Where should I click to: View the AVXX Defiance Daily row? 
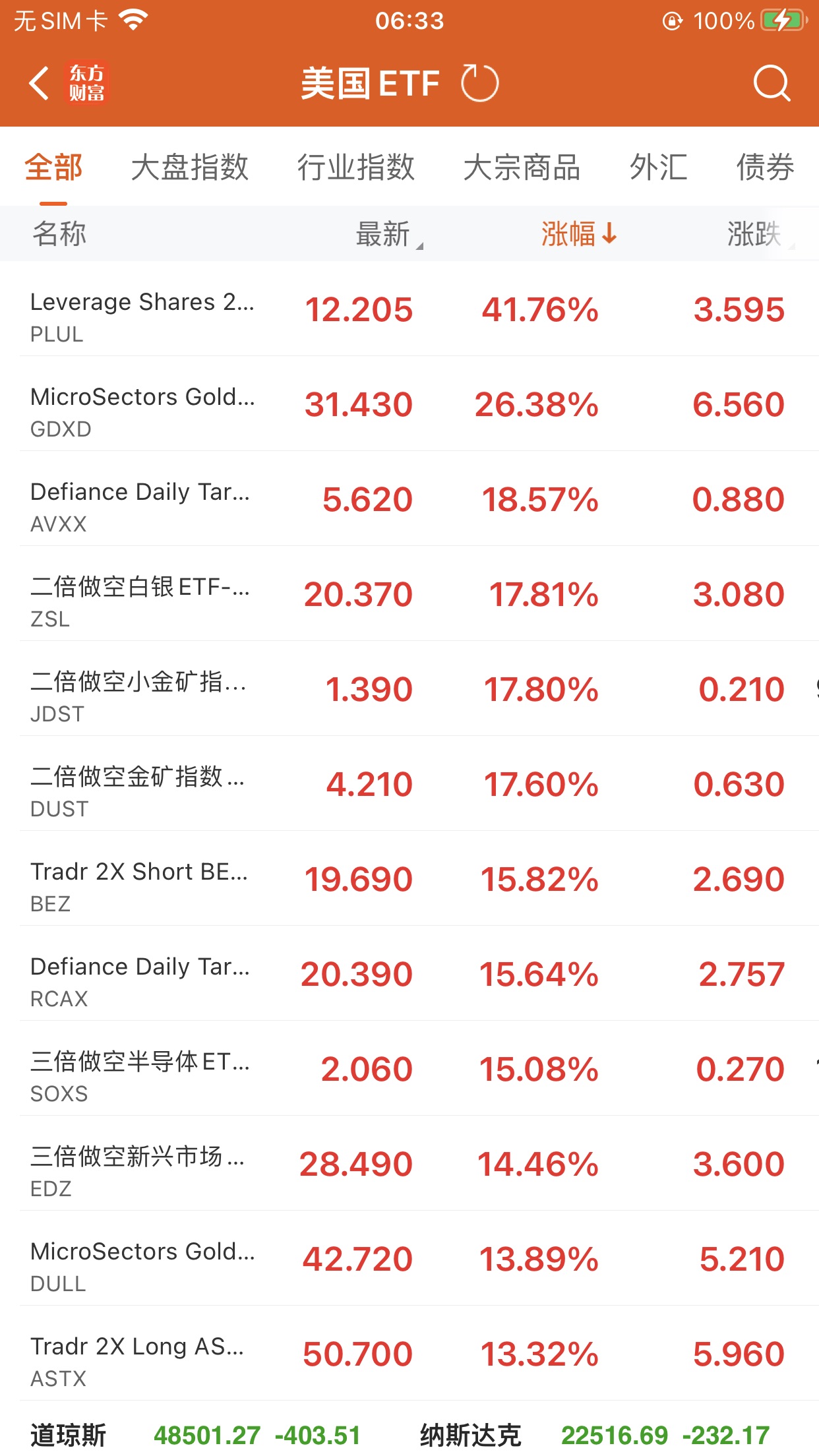[409, 500]
